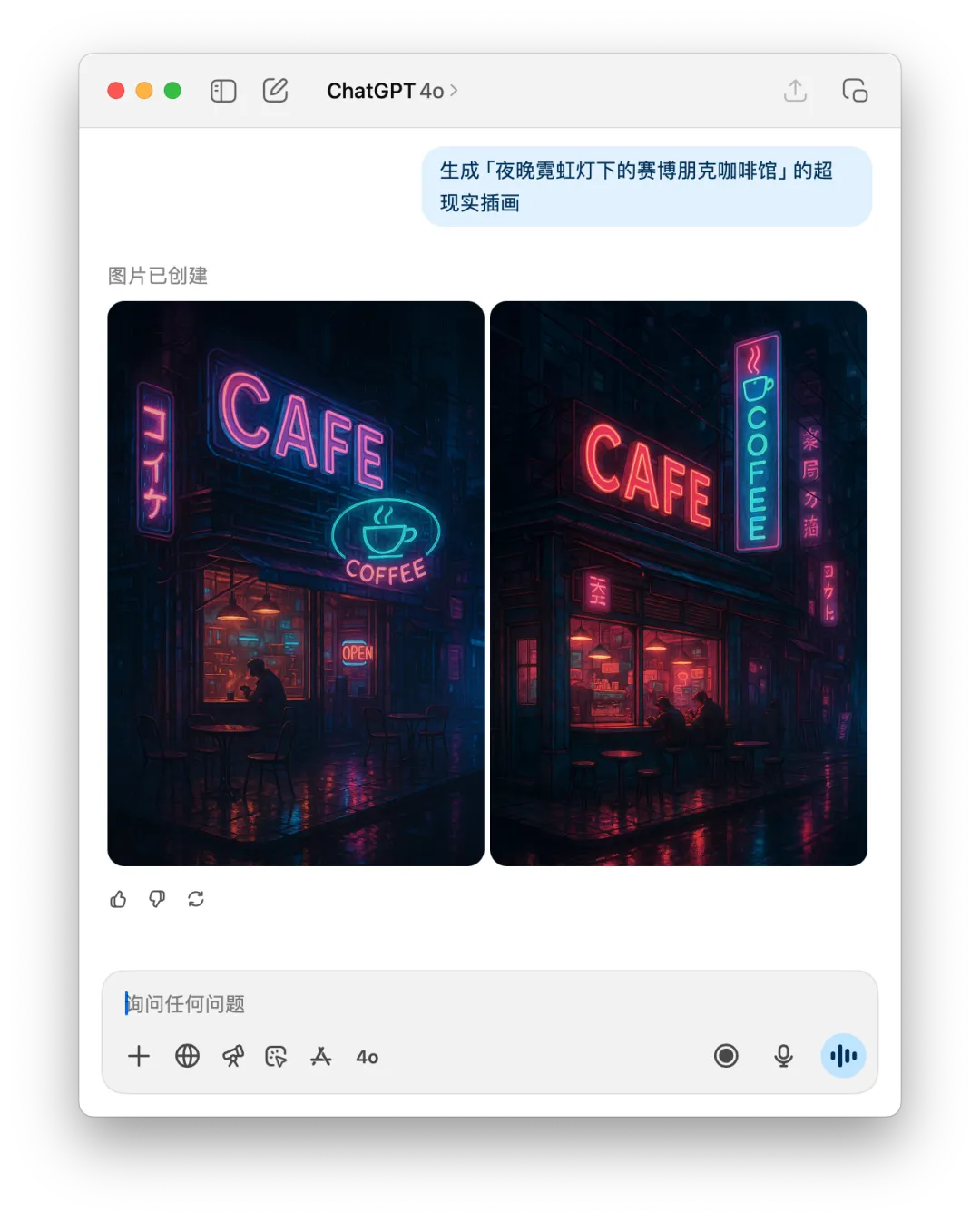980x1221 pixels.
Task: Add an attachment with the plus icon
Action: (139, 1056)
